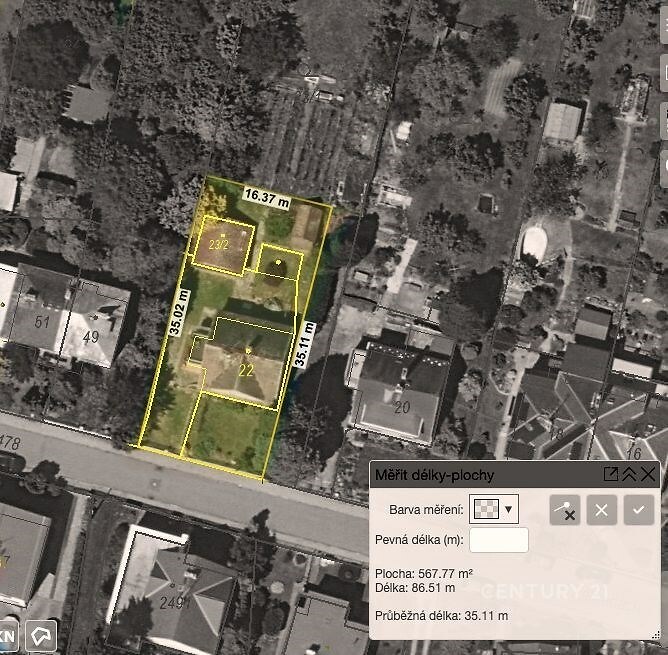Confirm the measurement with checkmark button
This screenshot has width=668, height=655.
(x=638, y=510)
